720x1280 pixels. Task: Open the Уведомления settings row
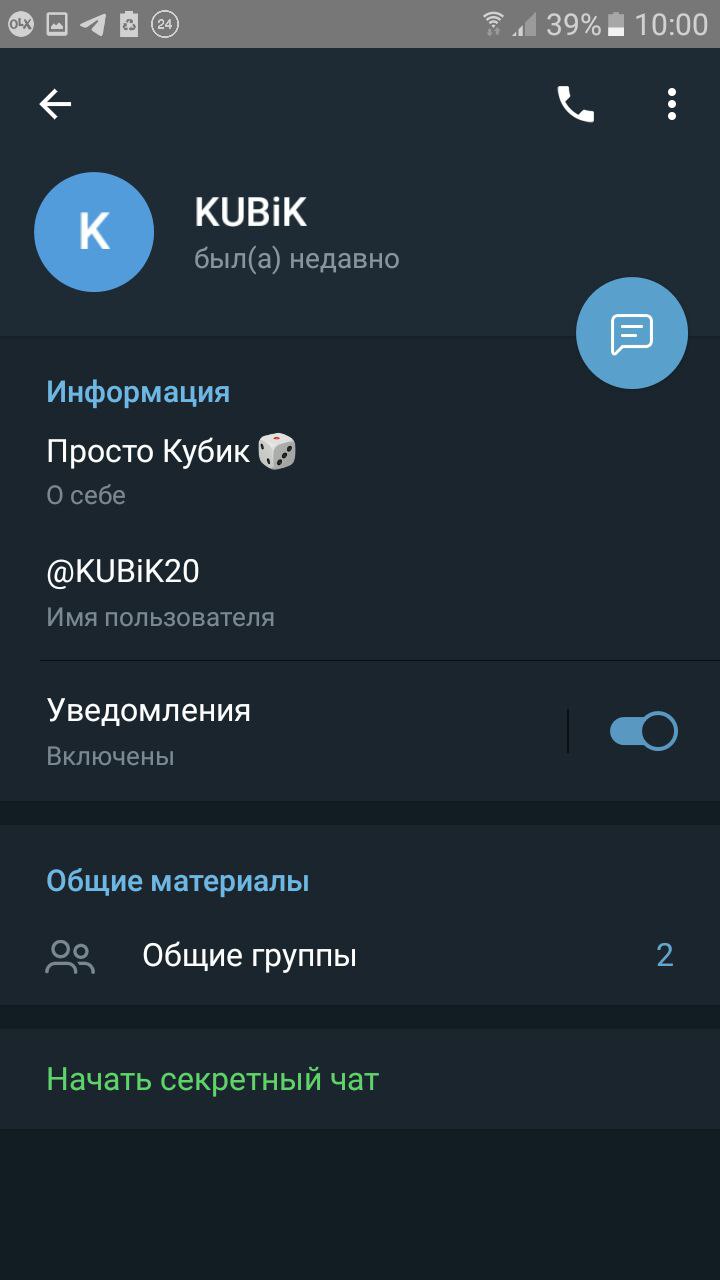click(x=283, y=731)
